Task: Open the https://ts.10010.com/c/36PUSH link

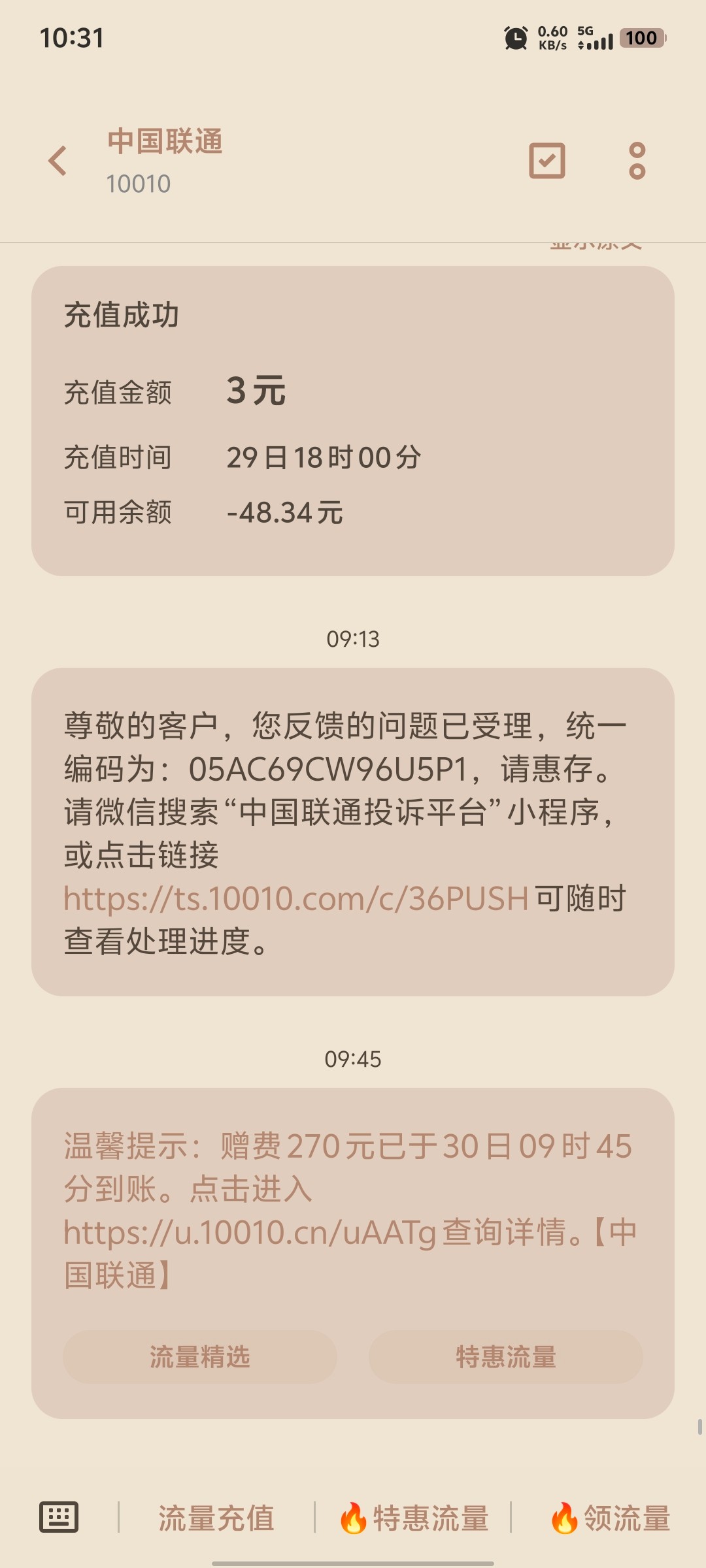Action: pyautogui.click(x=295, y=899)
